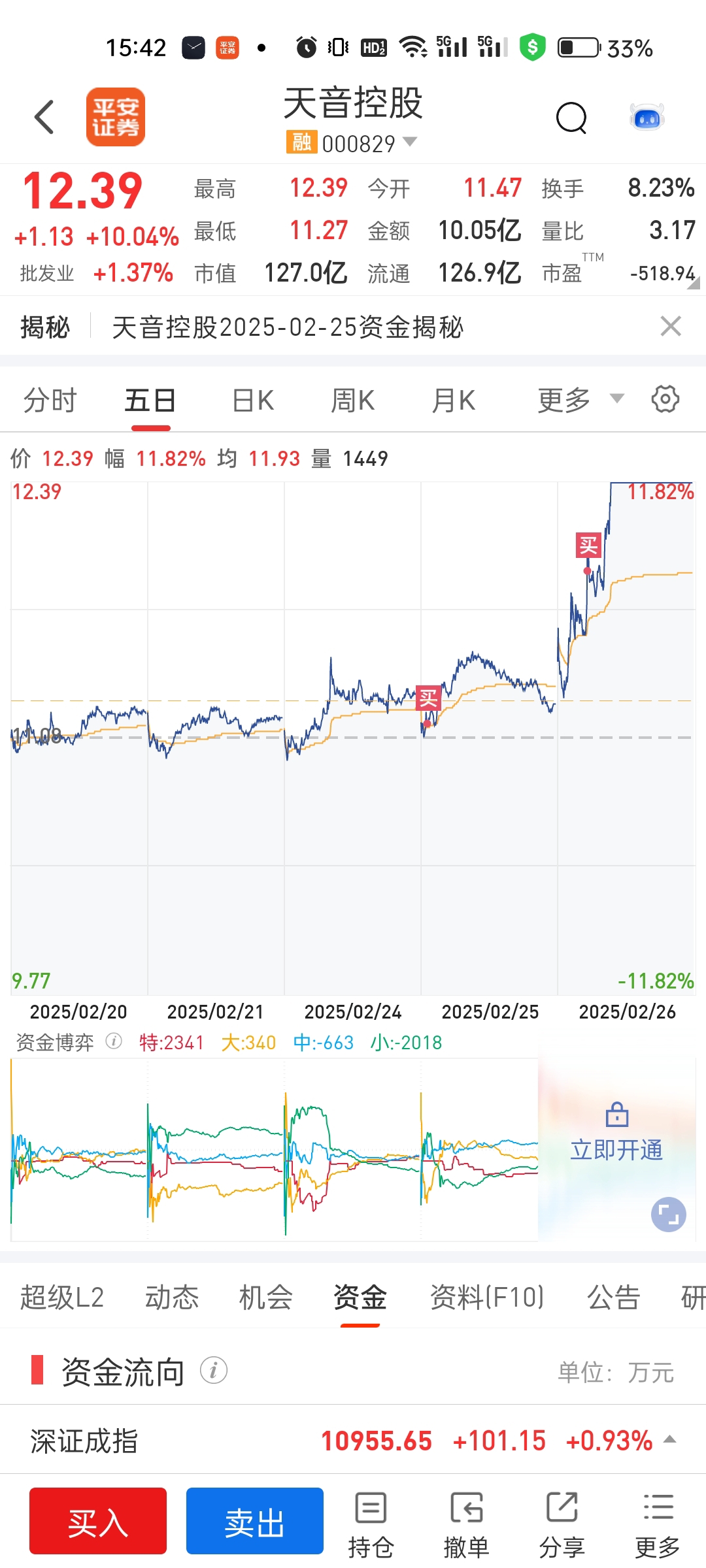Switch to the 日K chart tab
Image resolution: width=706 pixels, height=1568 pixels.
(254, 400)
